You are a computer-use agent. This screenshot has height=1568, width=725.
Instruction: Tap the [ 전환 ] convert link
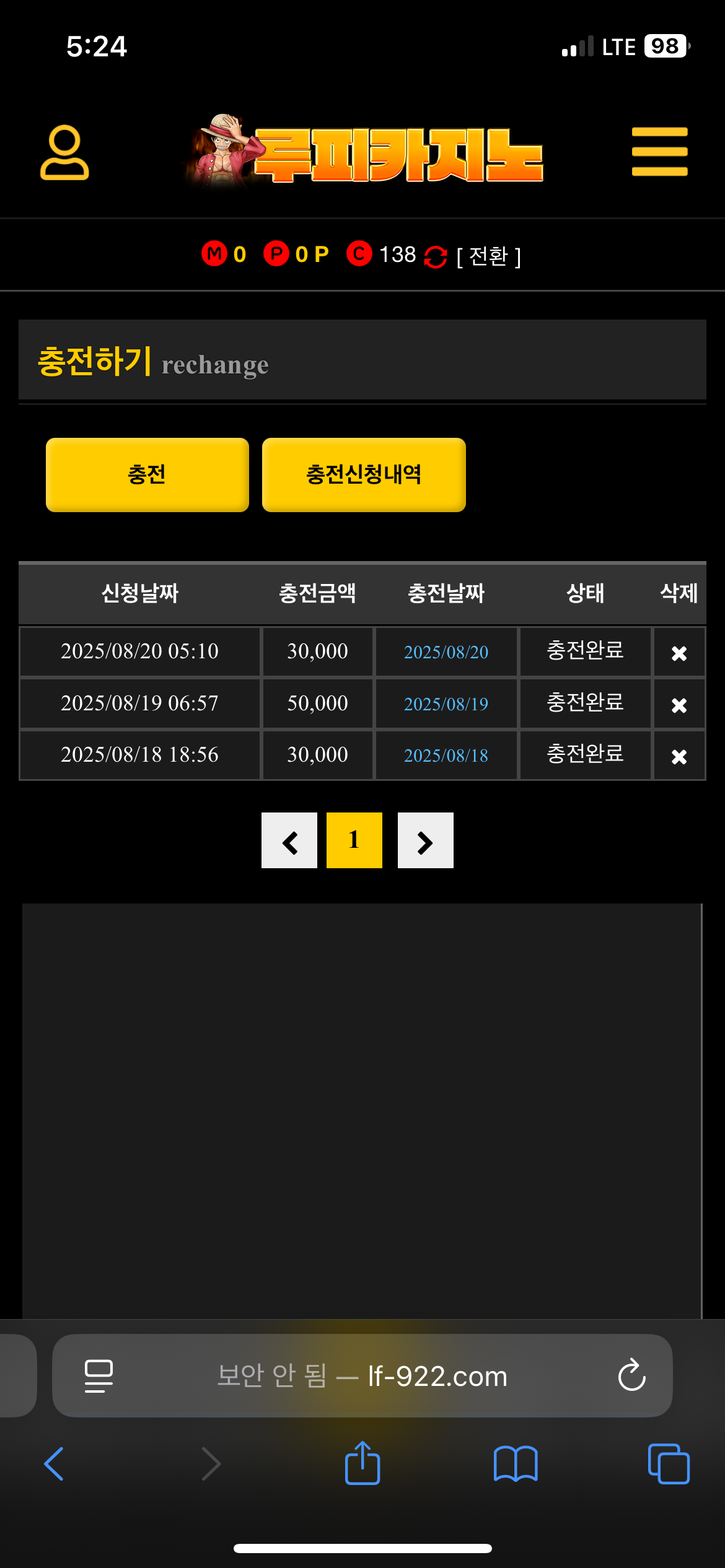[x=489, y=256]
